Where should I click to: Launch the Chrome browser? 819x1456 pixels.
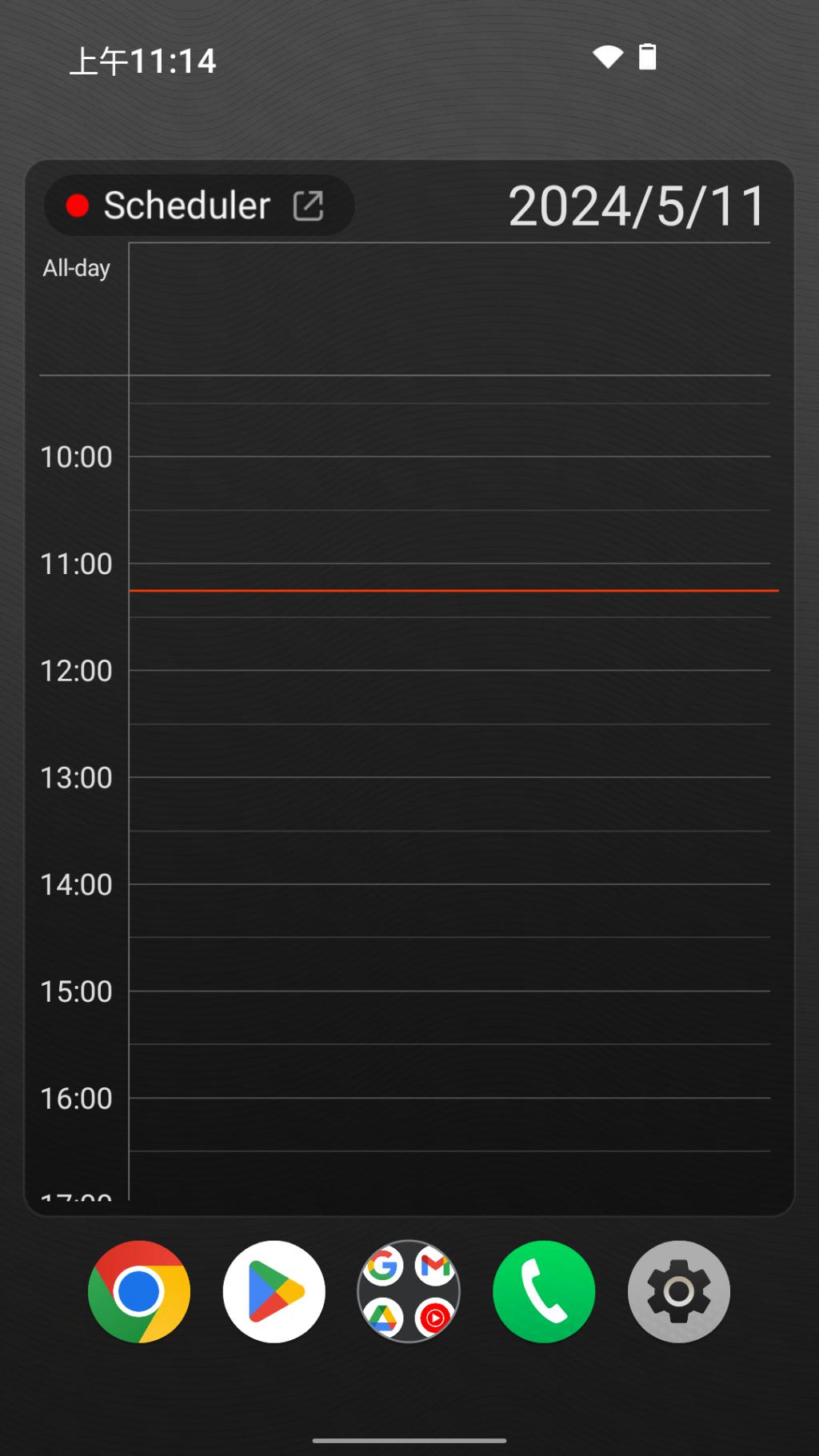coord(139,1291)
